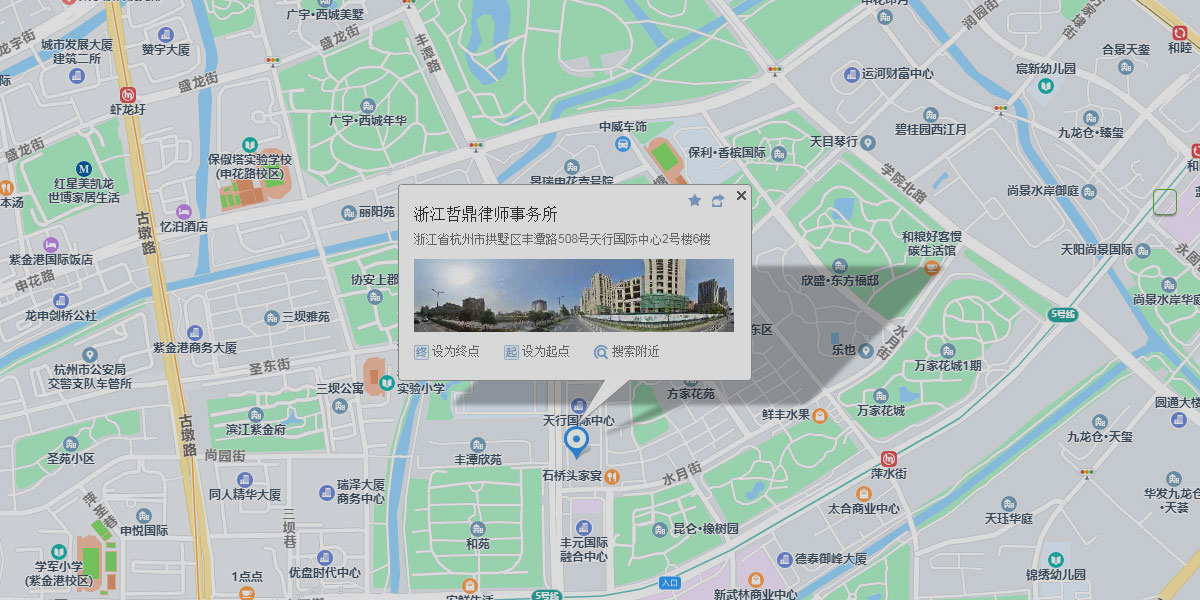Select the 虾龙圩 metro station marker
Viewport: 1200px width, 600px height.
coord(127,93)
